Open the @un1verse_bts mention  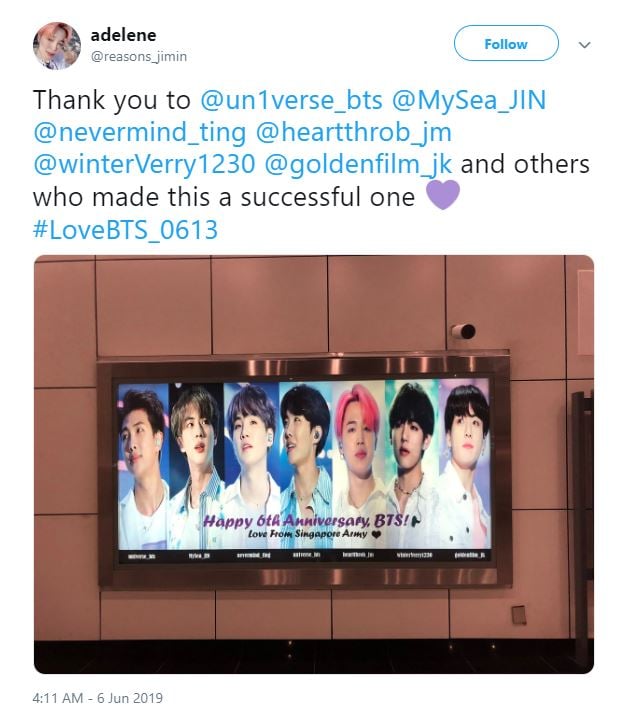(x=287, y=100)
